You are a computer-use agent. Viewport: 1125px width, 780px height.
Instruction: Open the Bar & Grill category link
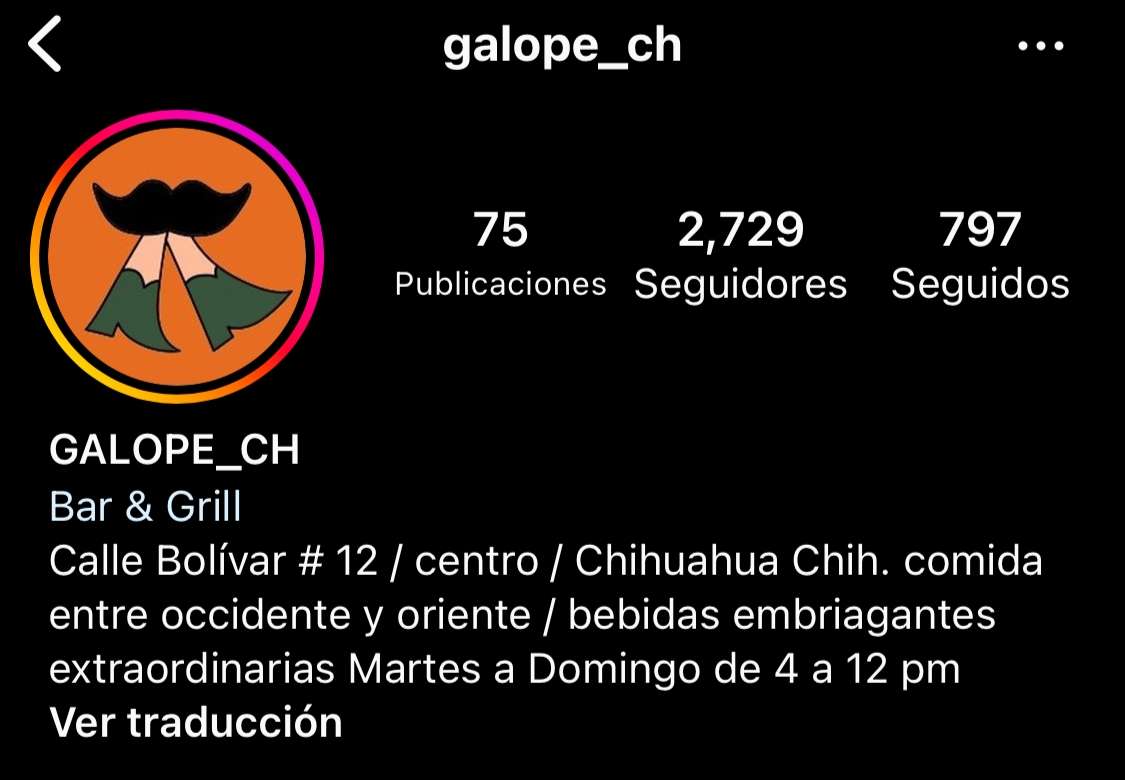(145, 507)
